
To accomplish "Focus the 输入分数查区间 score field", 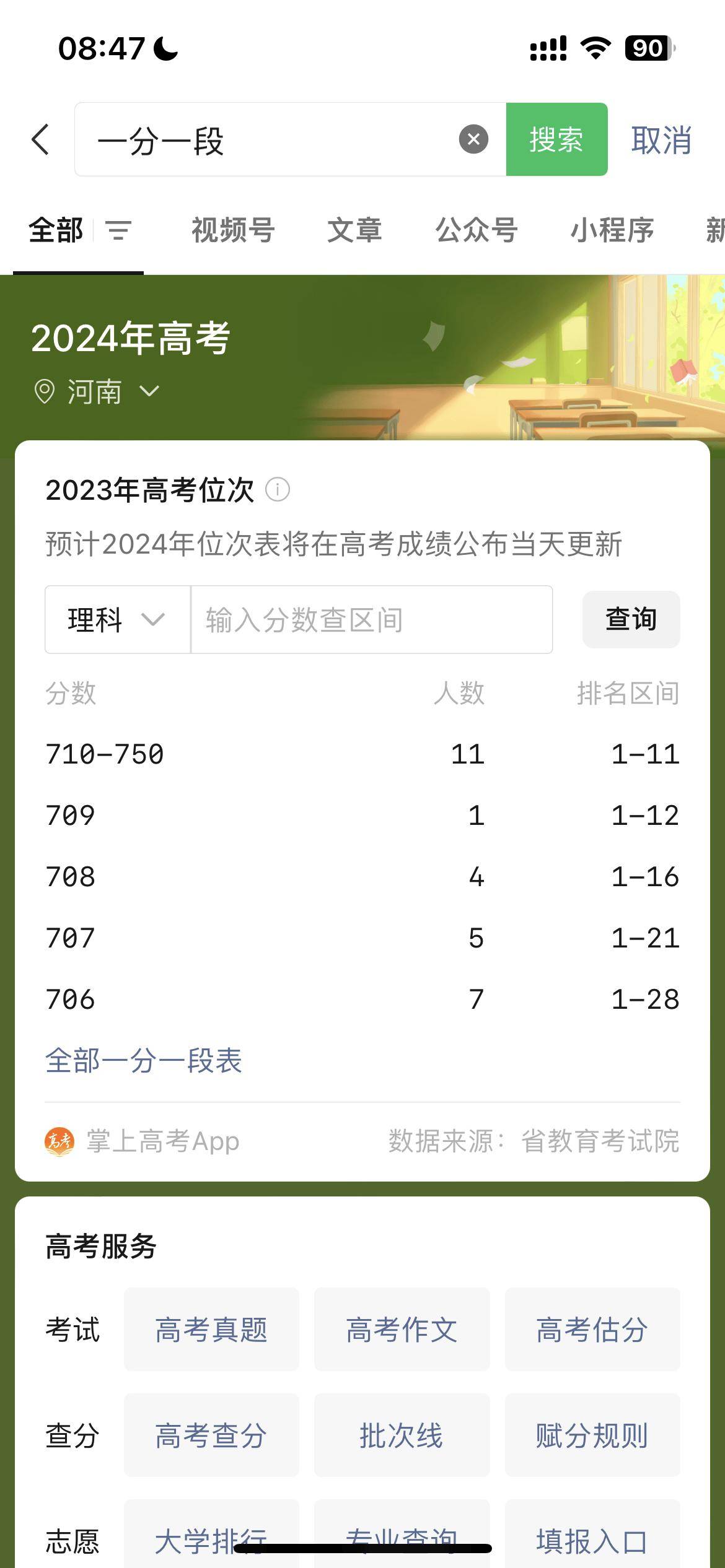I will 371,619.
